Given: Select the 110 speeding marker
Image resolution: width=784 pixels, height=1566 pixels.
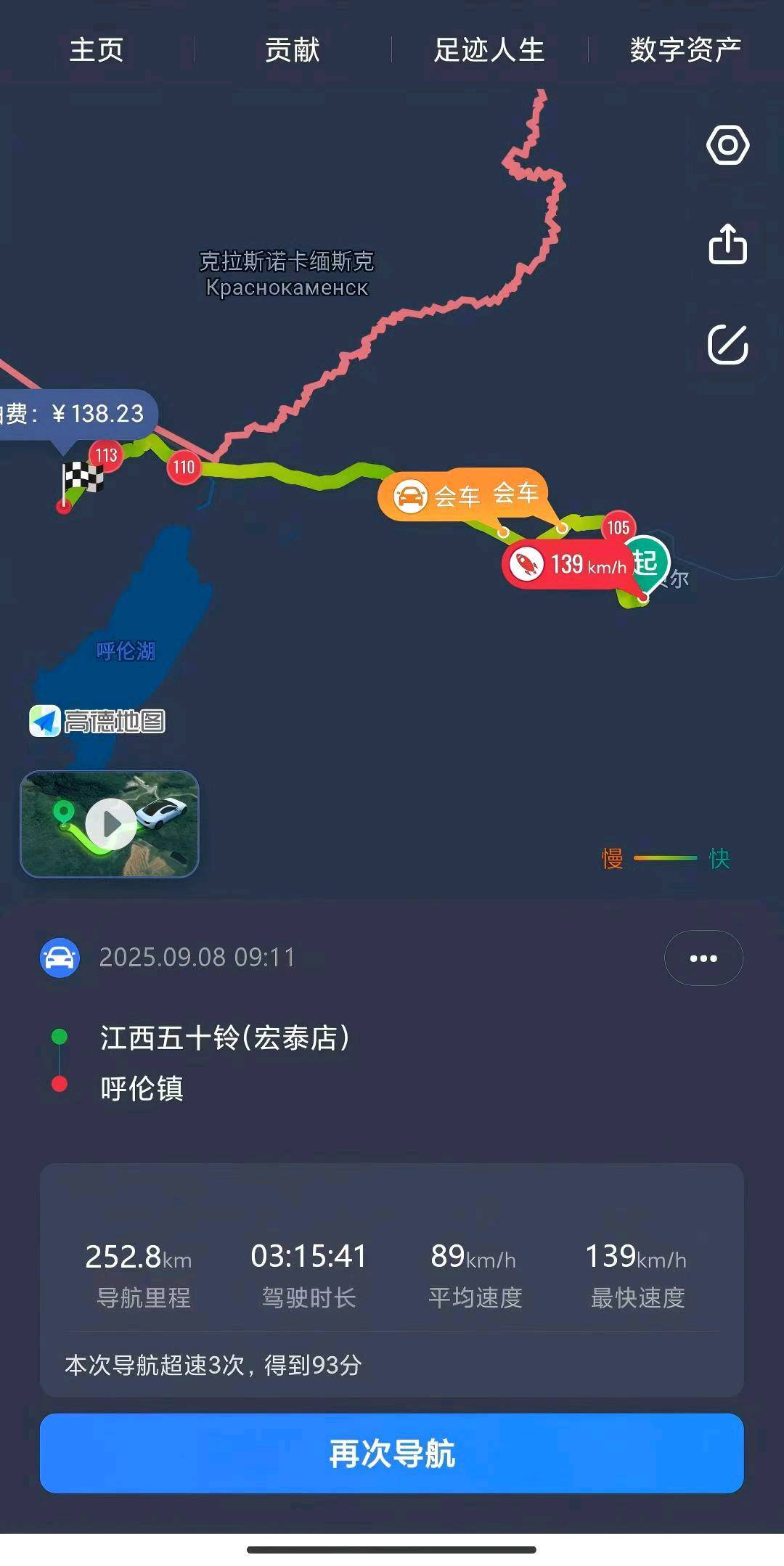Looking at the screenshot, I should pyautogui.click(x=184, y=468).
